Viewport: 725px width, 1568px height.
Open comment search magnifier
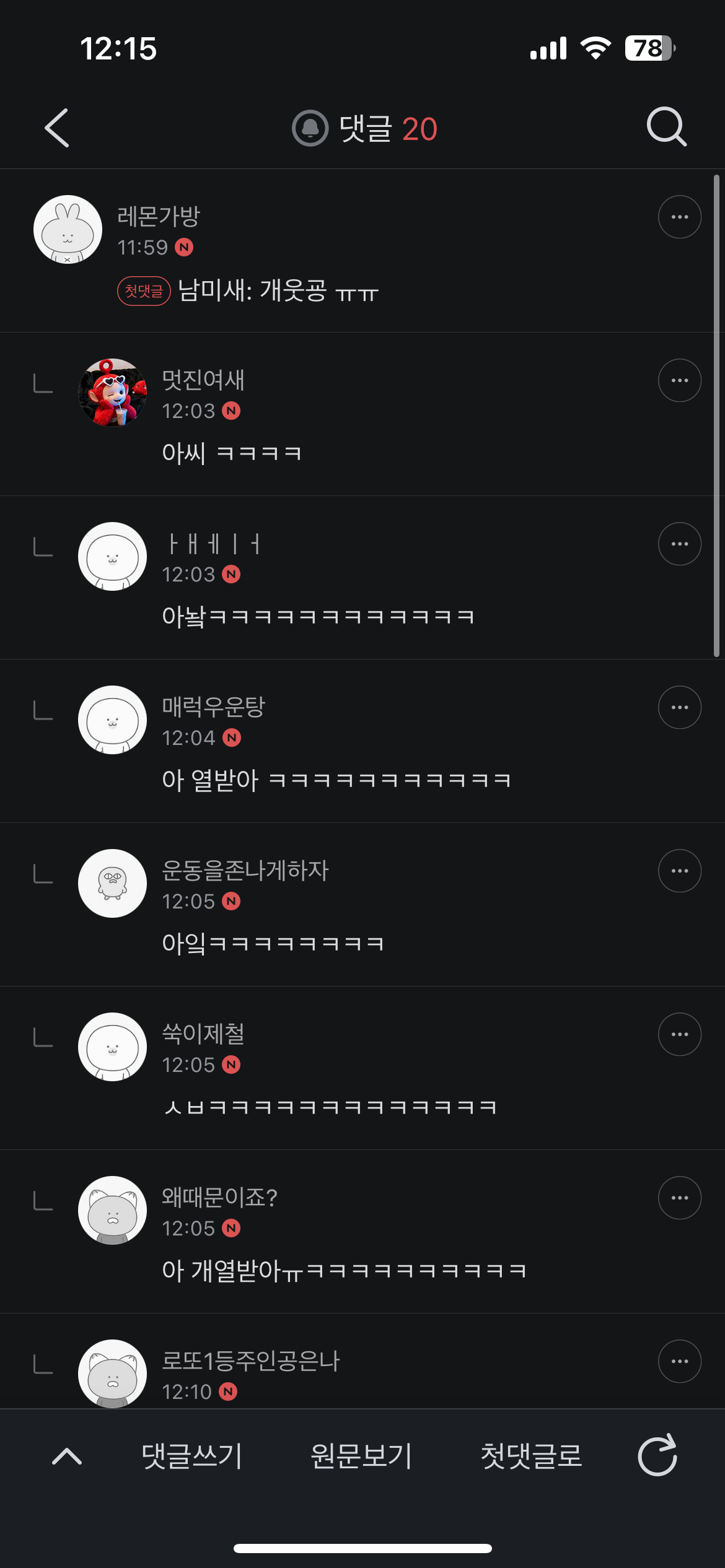pyautogui.click(x=667, y=127)
